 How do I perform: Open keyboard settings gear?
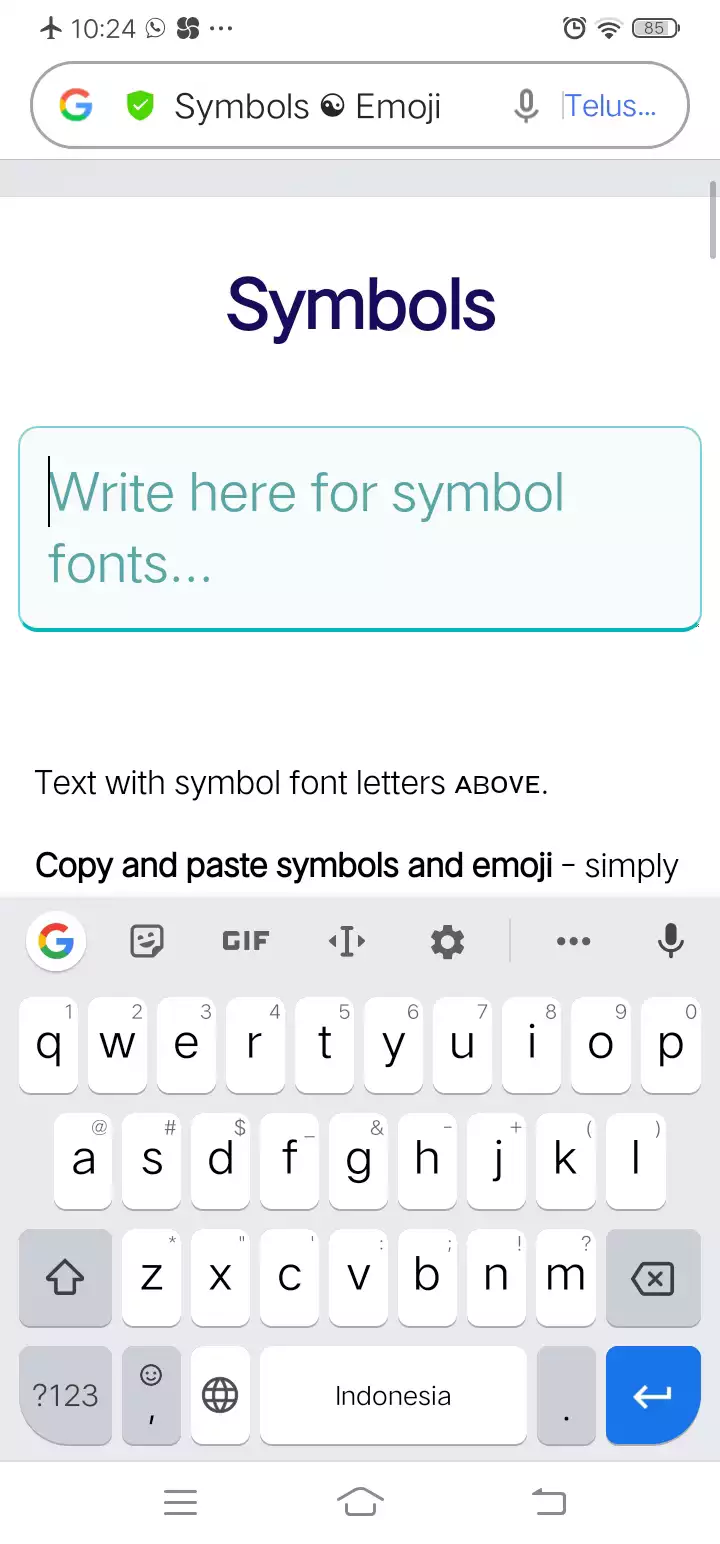click(447, 941)
